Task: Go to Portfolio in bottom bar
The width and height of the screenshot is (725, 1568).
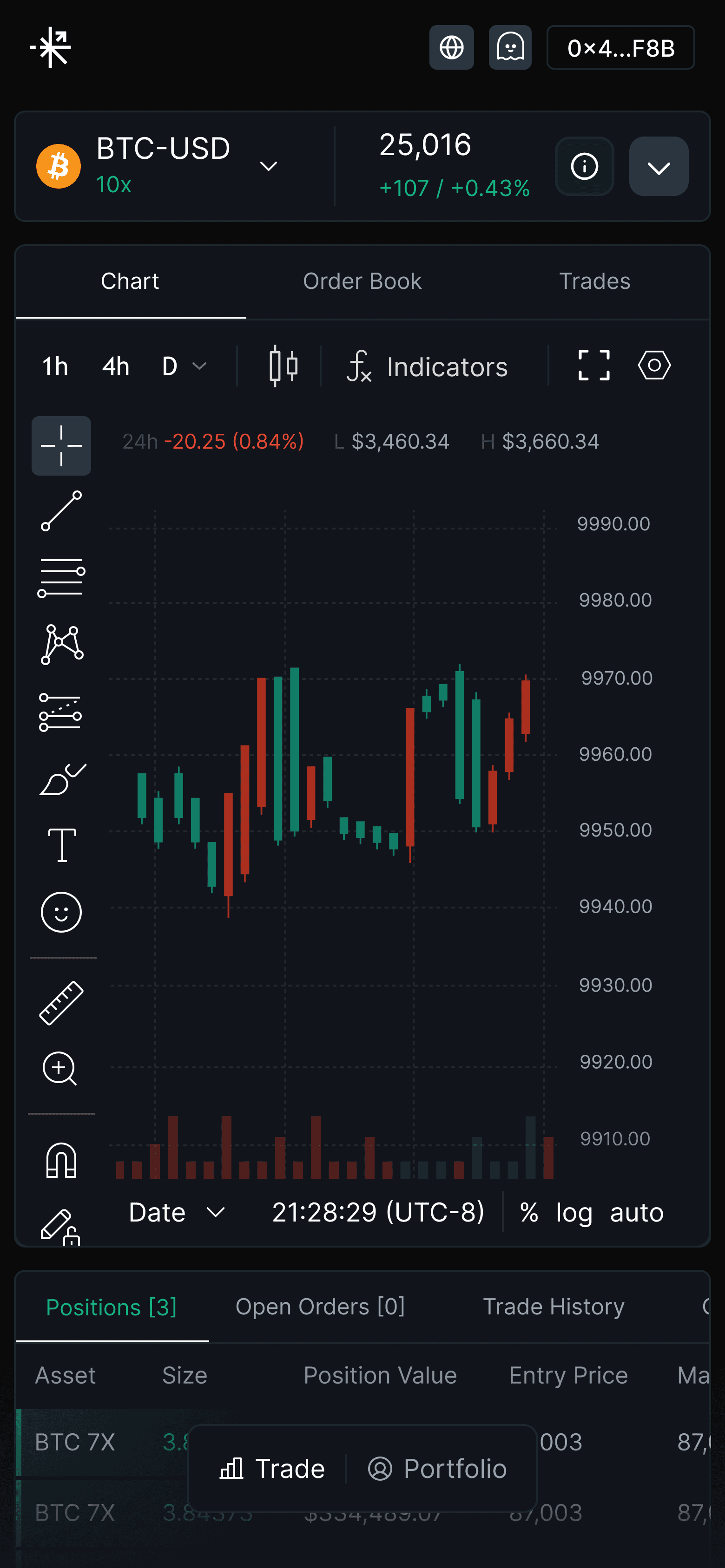Action: point(437,1468)
